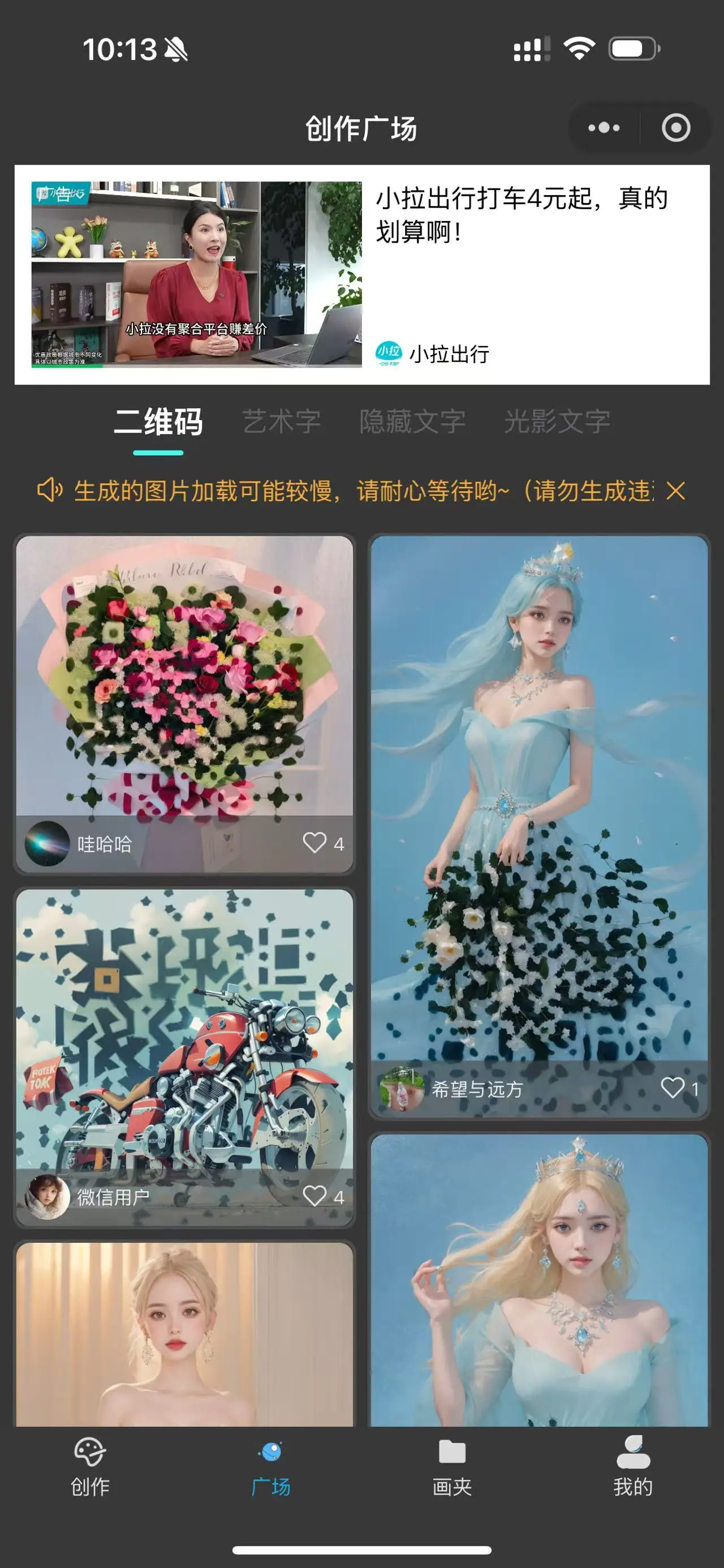724x1568 pixels.
Task: Open the flower bouquet artwork by 哇哈哈
Action: point(184,675)
